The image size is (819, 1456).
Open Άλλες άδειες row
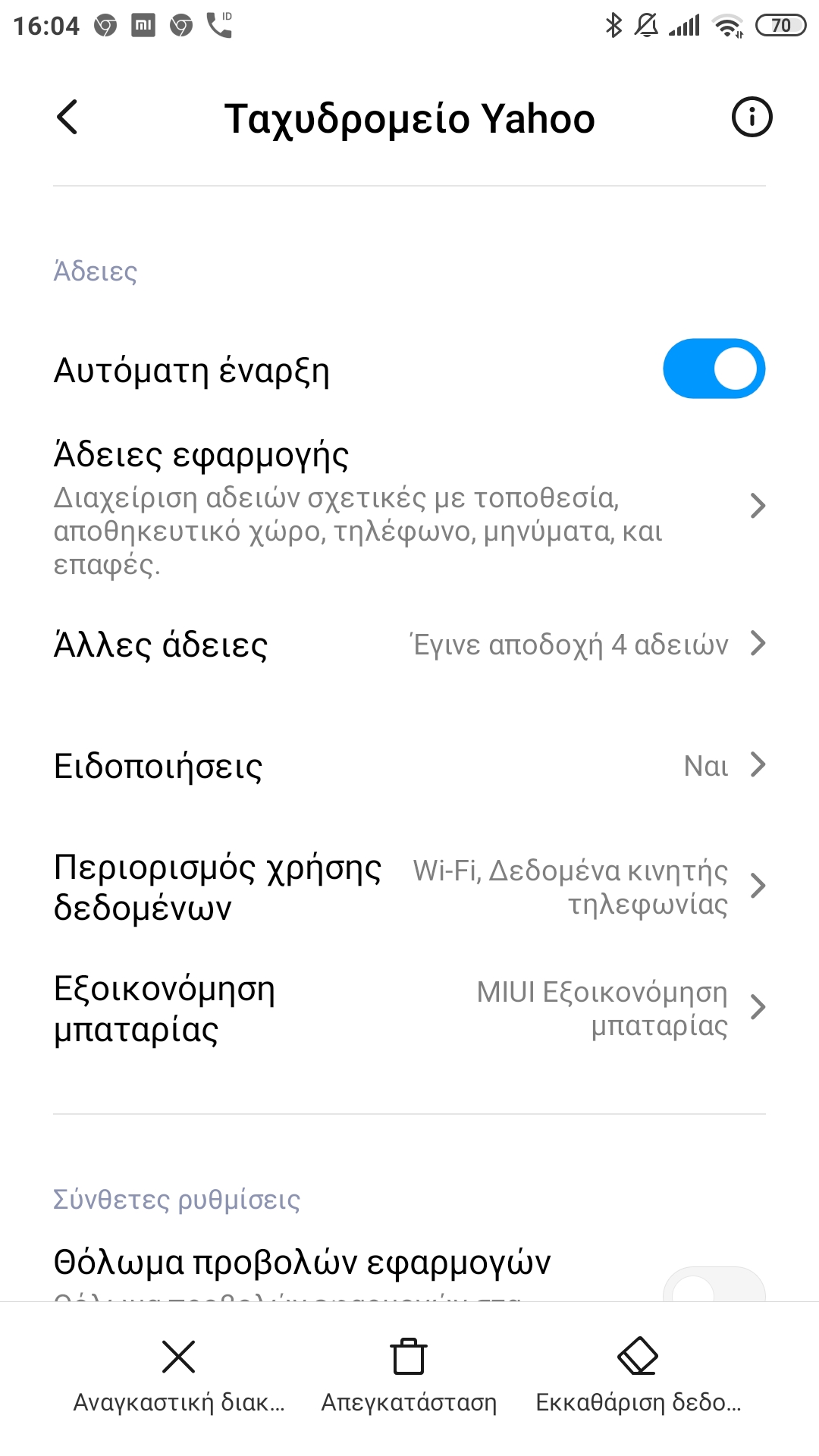pos(409,645)
